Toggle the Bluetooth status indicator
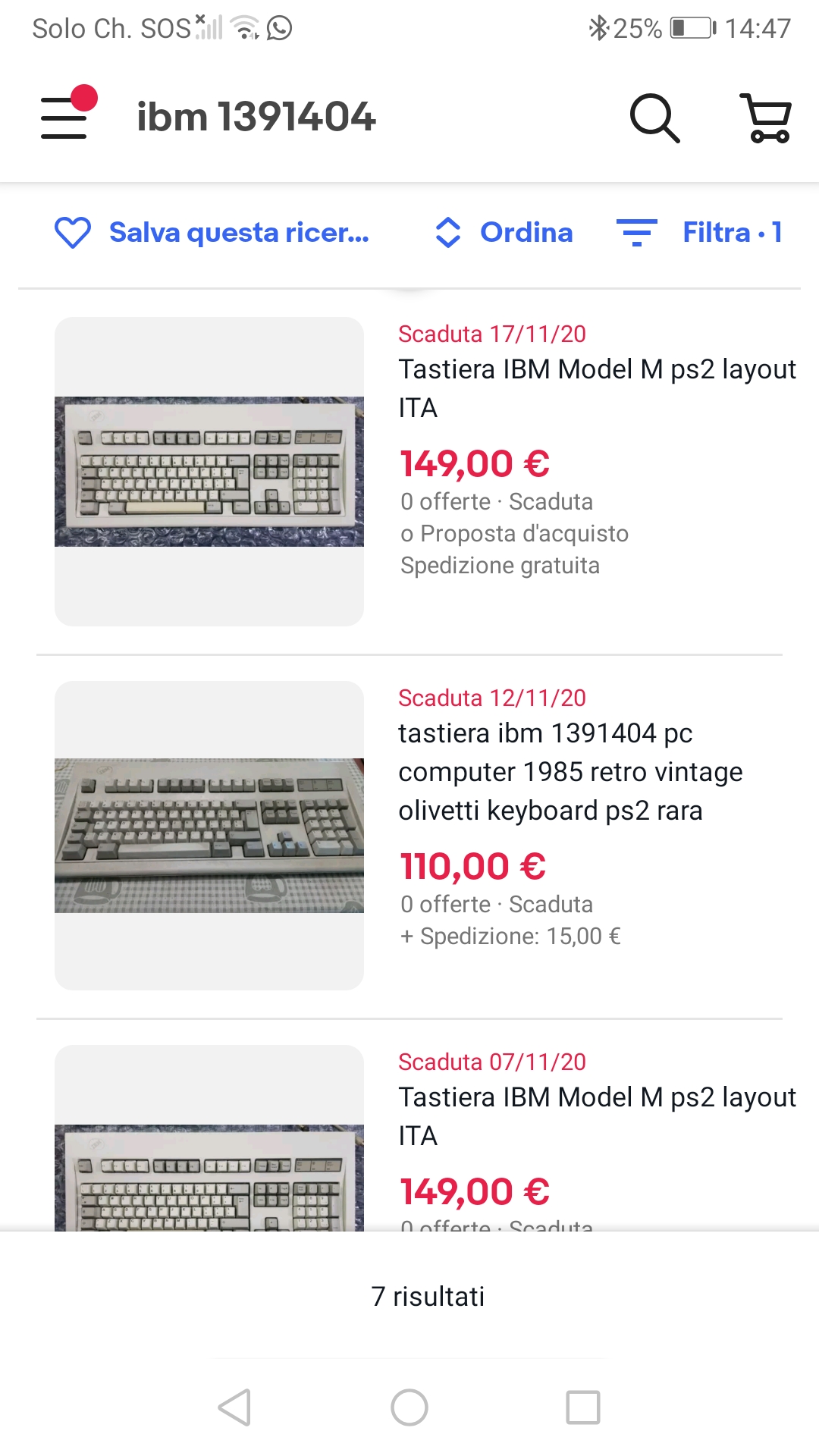The image size is (819, 1456). point(599,29)
